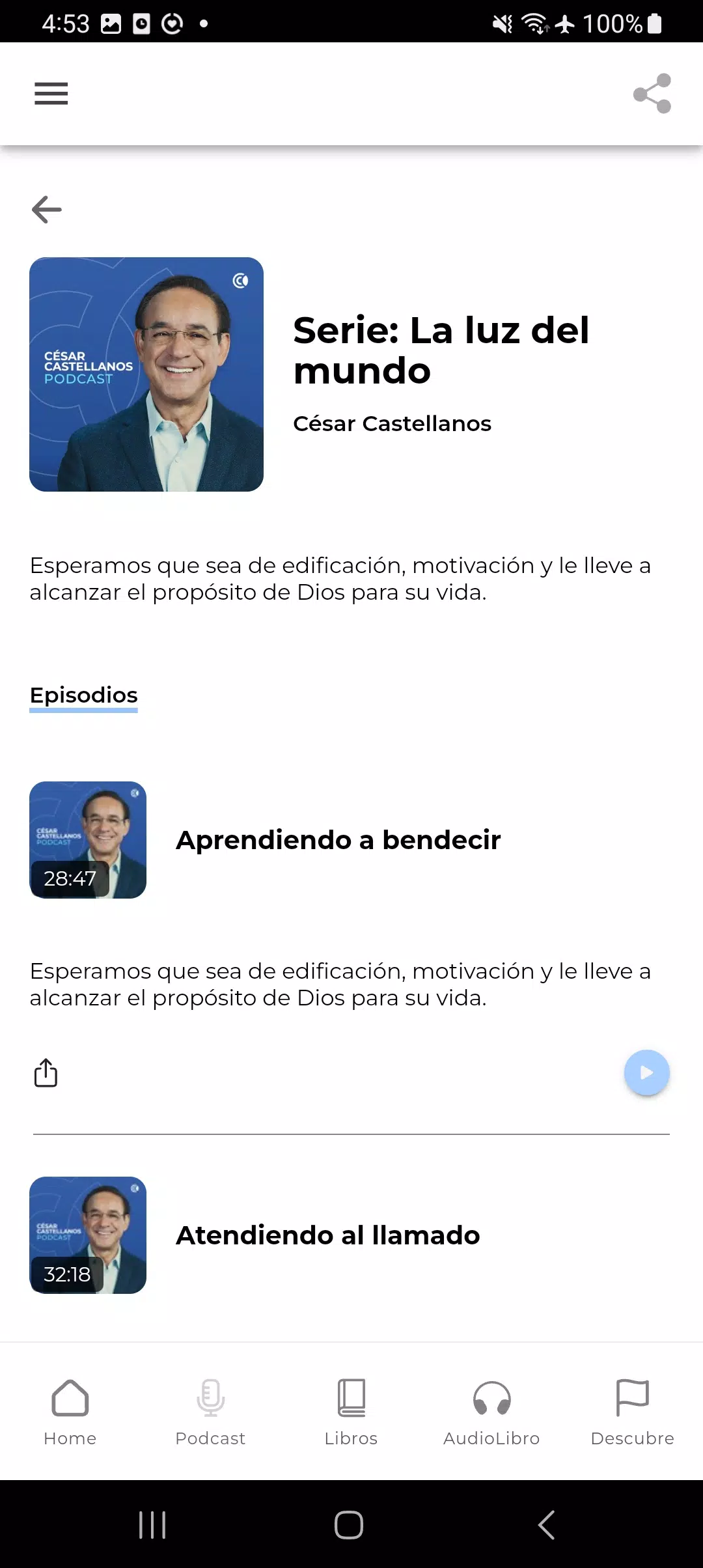The image size is (703, 1568).
Task: Switch to the Episodios tab
Action: pos(83,694)
